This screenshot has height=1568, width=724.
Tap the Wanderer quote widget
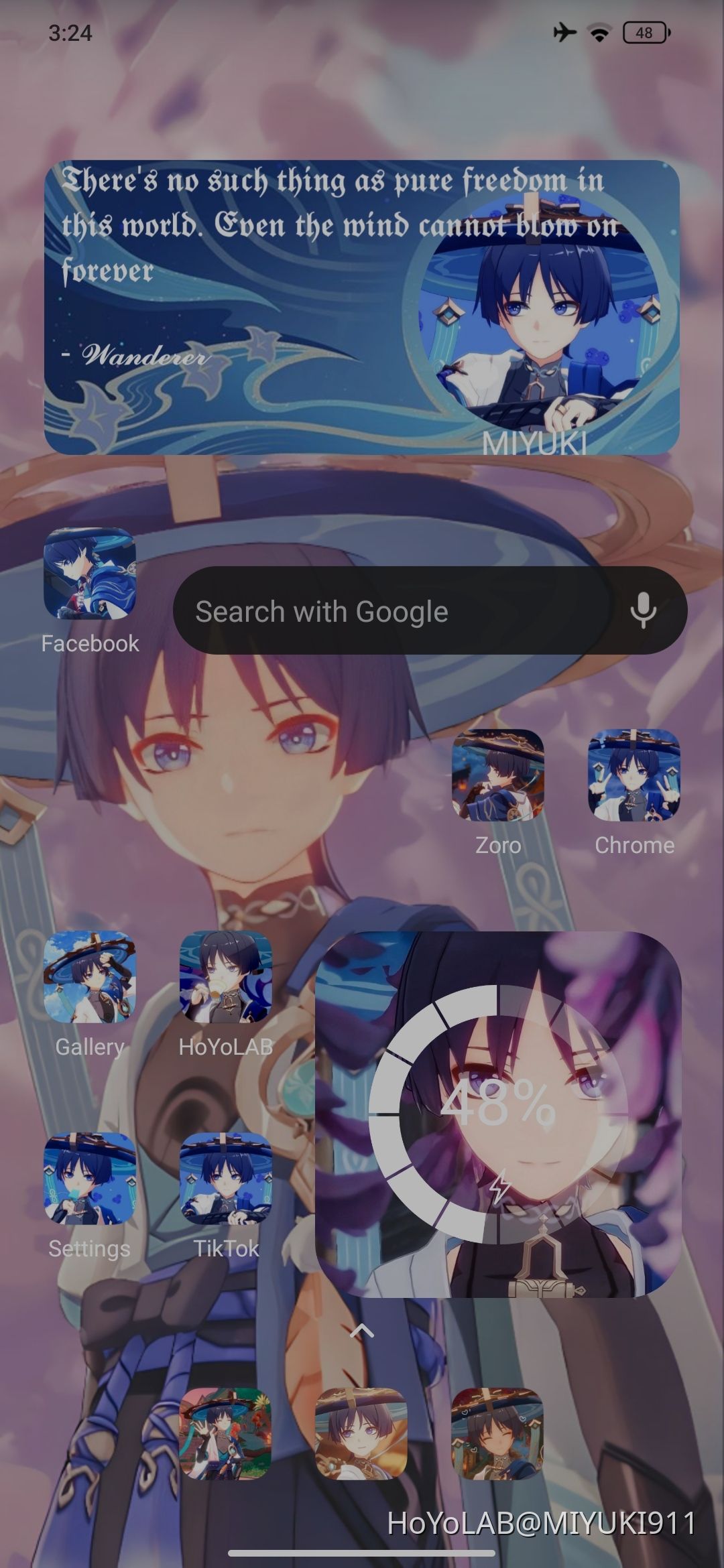coord(235,281)
